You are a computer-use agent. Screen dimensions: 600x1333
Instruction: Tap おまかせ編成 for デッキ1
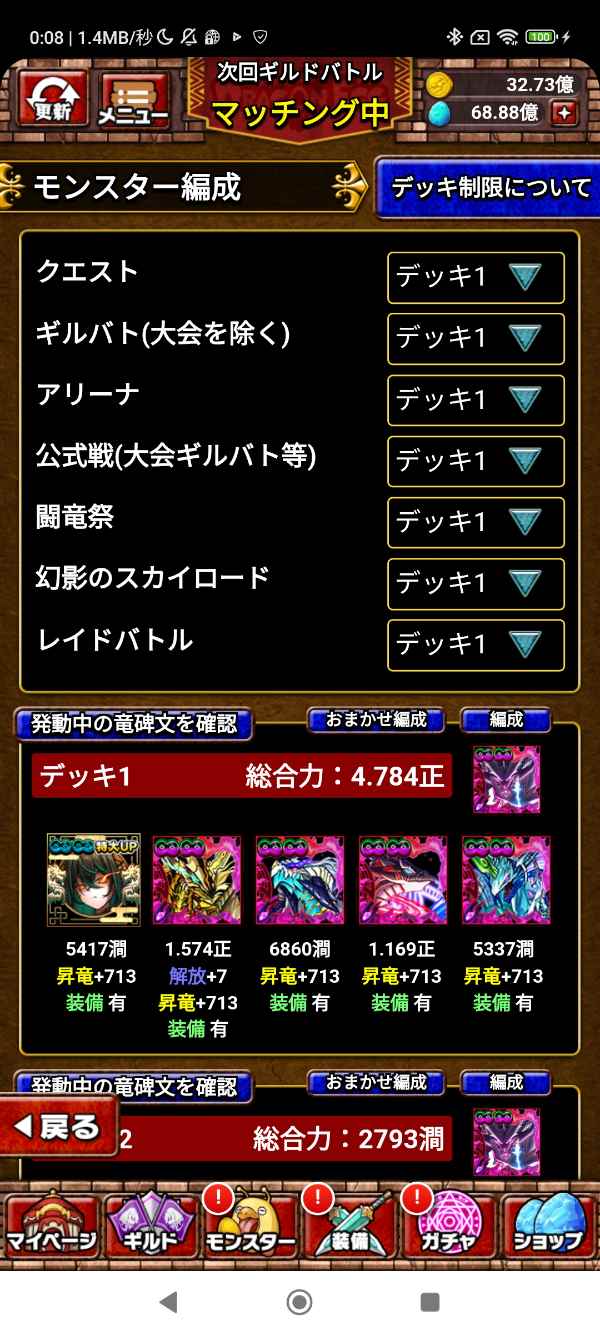pos(375,719)
